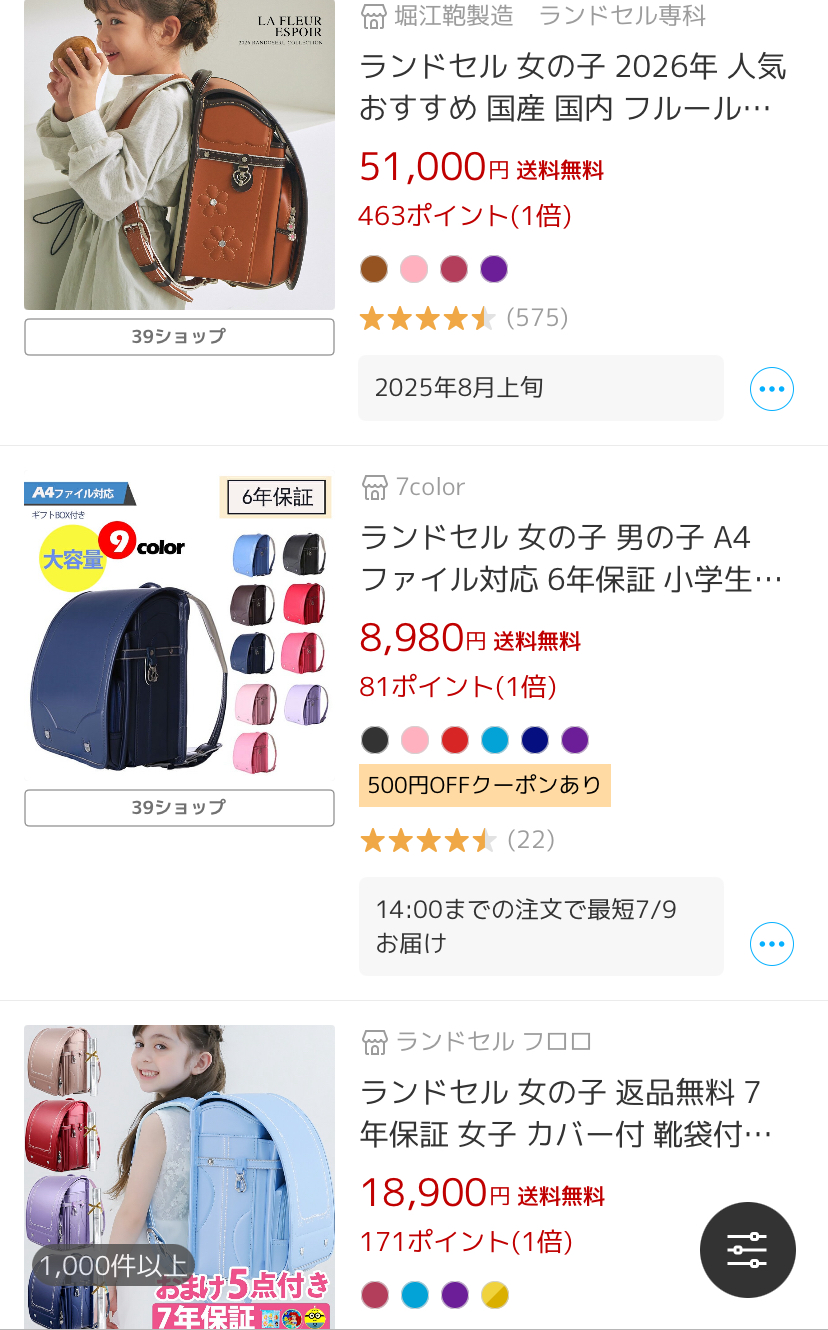Viewport: 828px width, 1330px height.
Task: Open the 7color 9-color randoseru product image
Action: coord(179,626)
